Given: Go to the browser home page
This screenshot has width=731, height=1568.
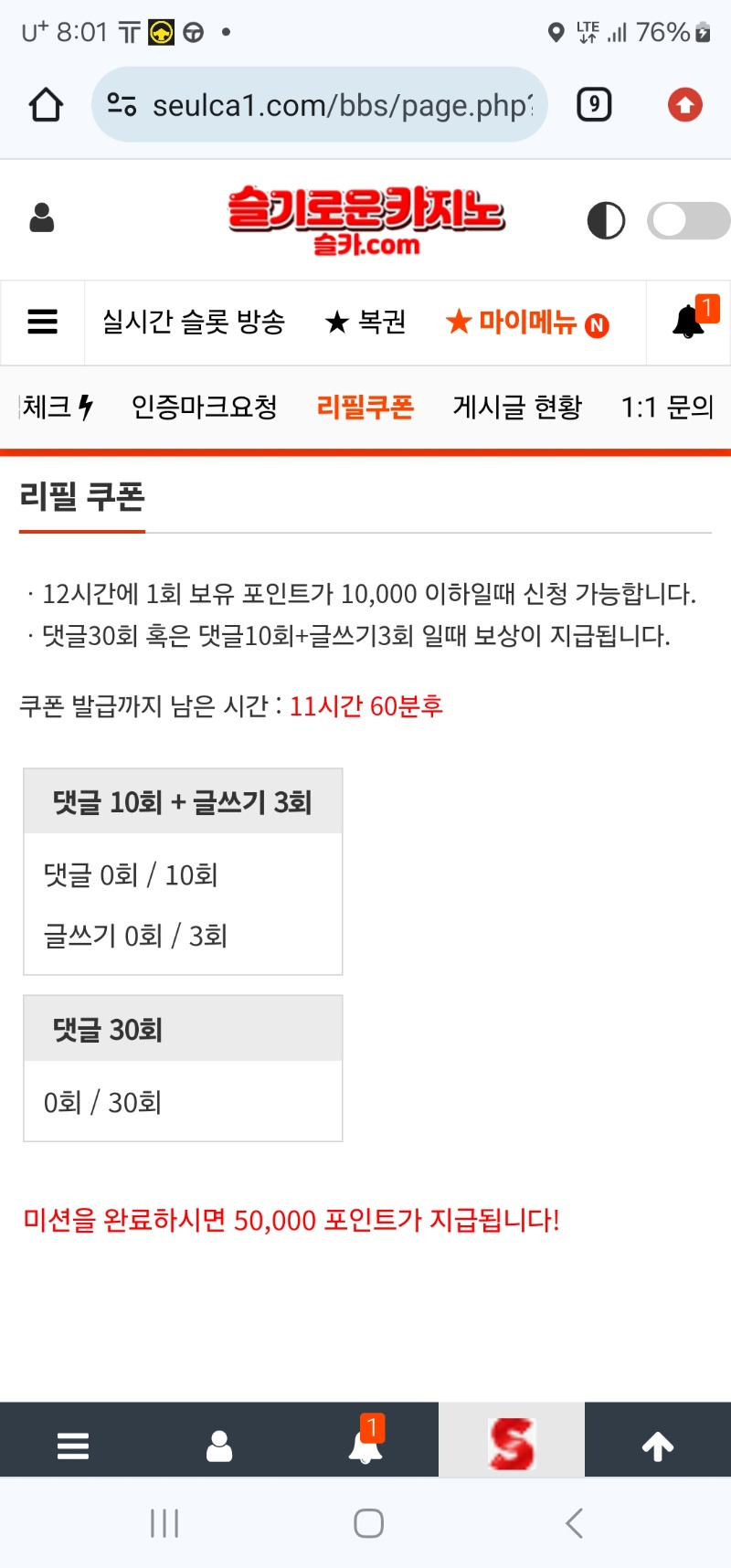Looking at the screenshot, I should click(x=46, y=105).
